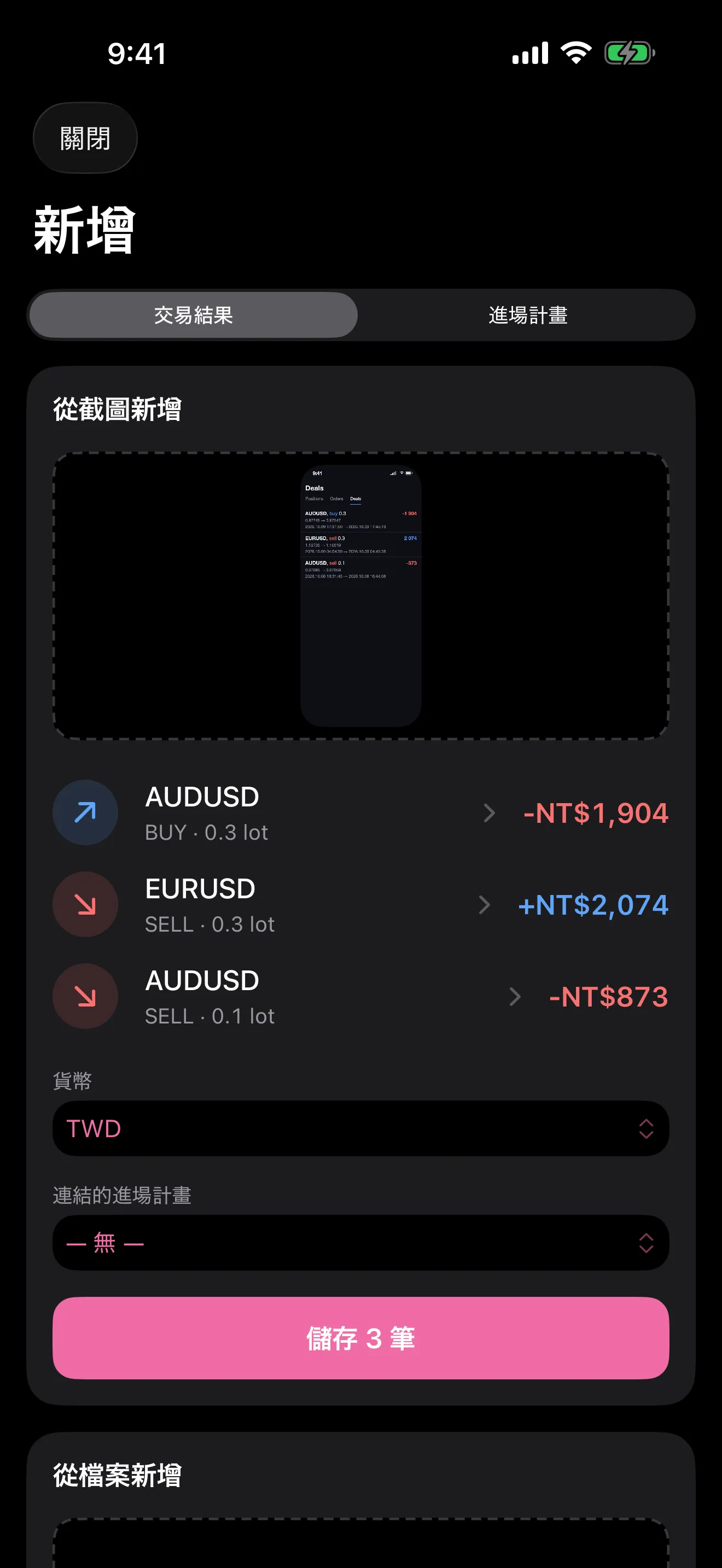
Task: Open the EURUSD SELL 0.3 lot trade
Action: [361, 904]
